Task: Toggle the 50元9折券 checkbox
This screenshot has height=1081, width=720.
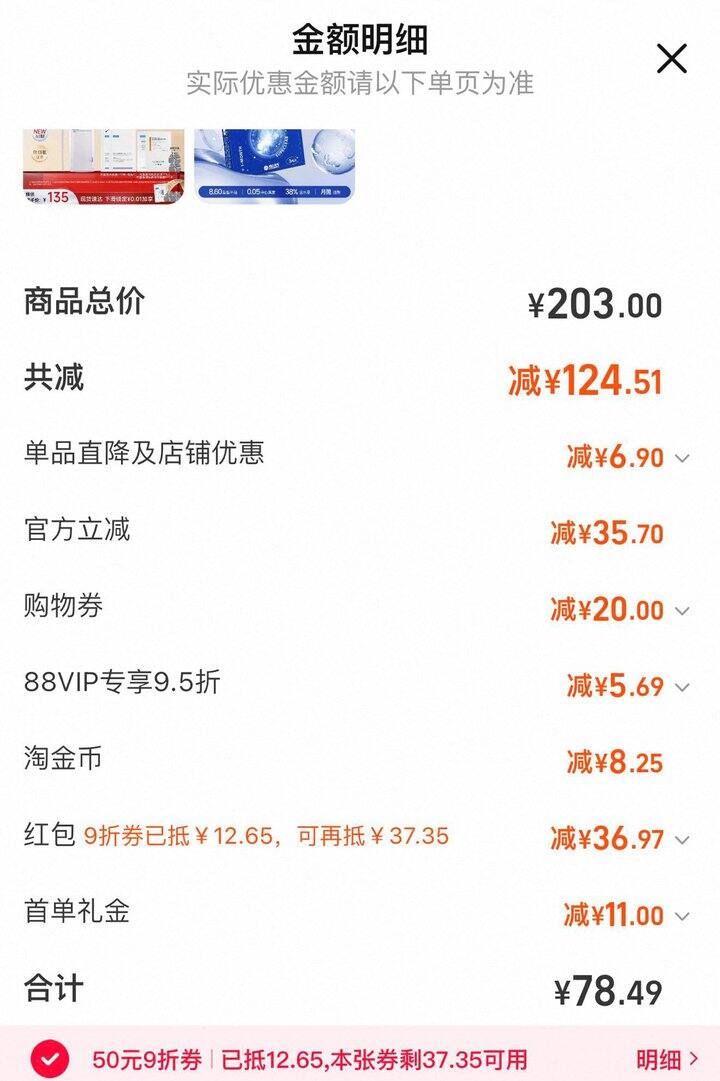Action: click(50, 1059)
